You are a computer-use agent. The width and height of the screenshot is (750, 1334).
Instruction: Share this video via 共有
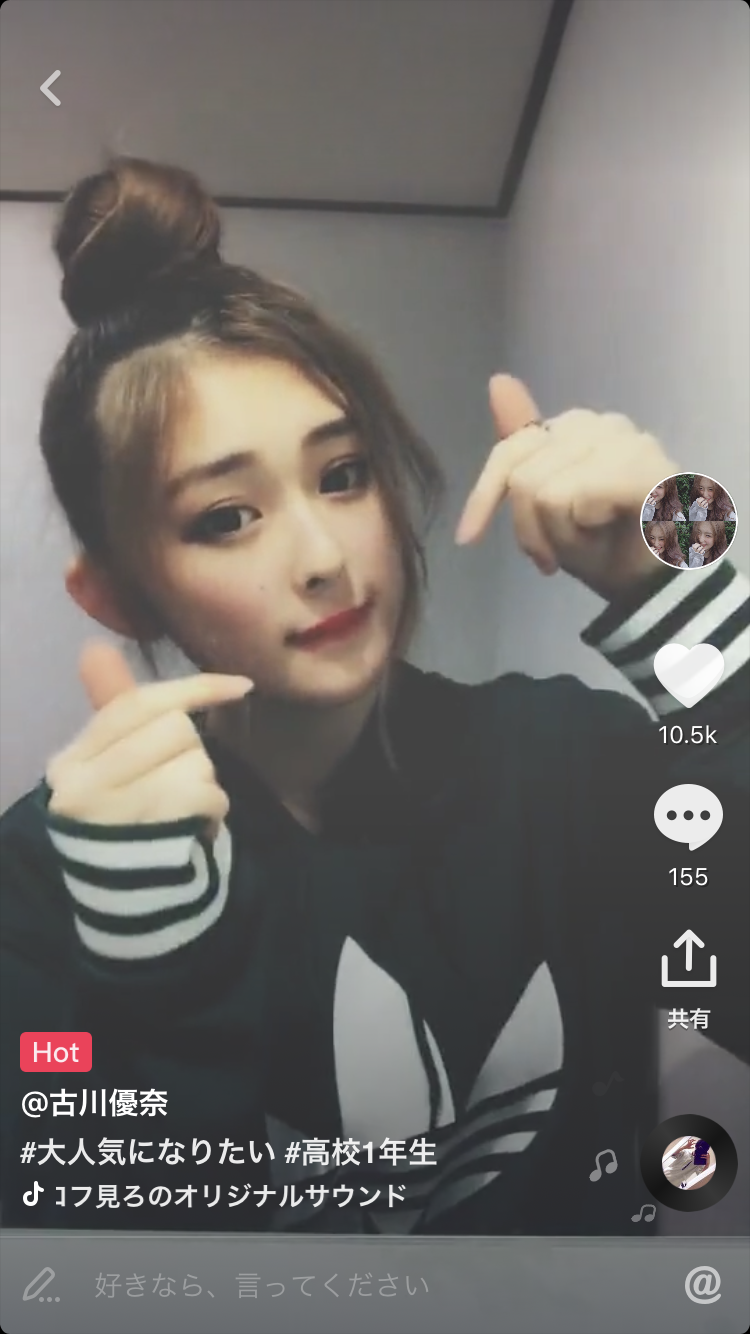(688, 962)
